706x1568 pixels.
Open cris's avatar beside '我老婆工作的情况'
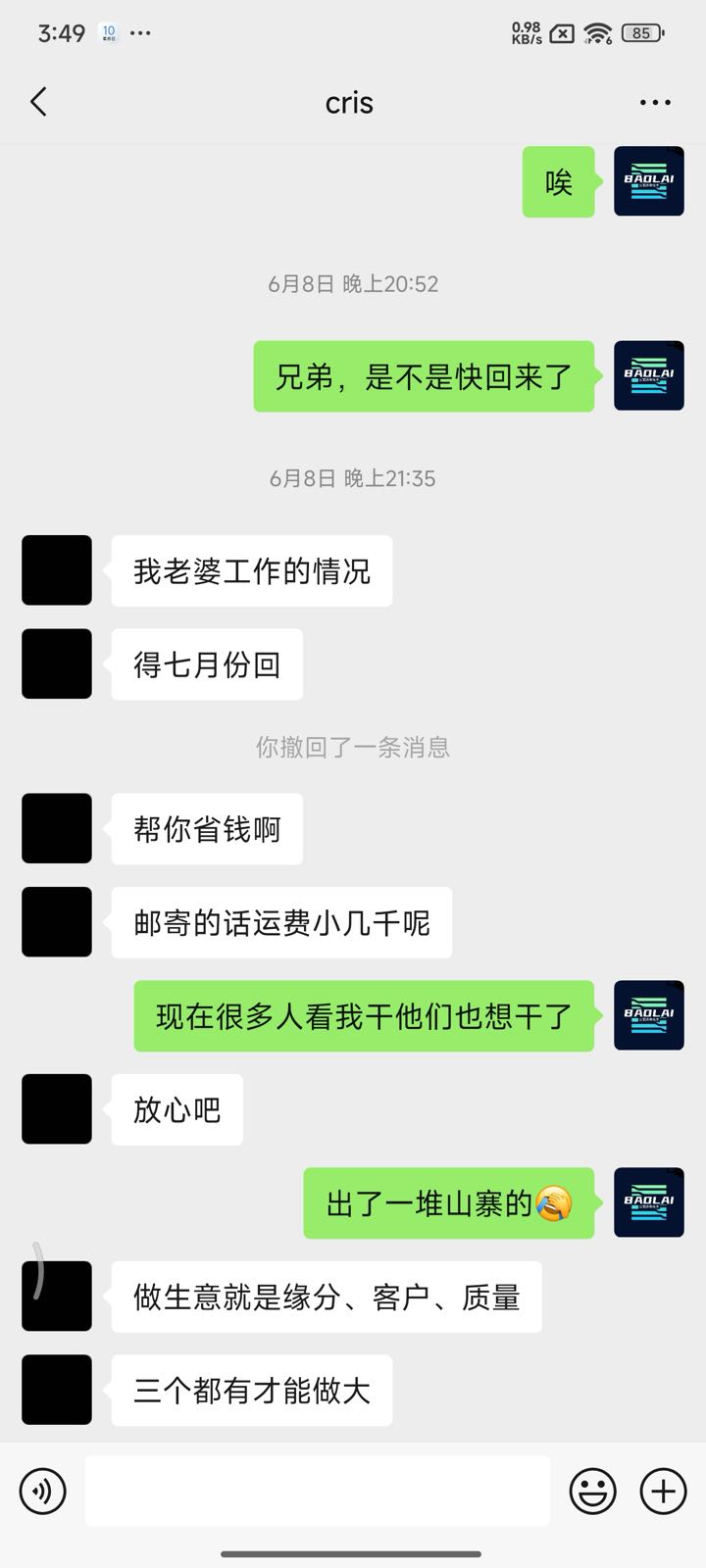tap(57, 570)
